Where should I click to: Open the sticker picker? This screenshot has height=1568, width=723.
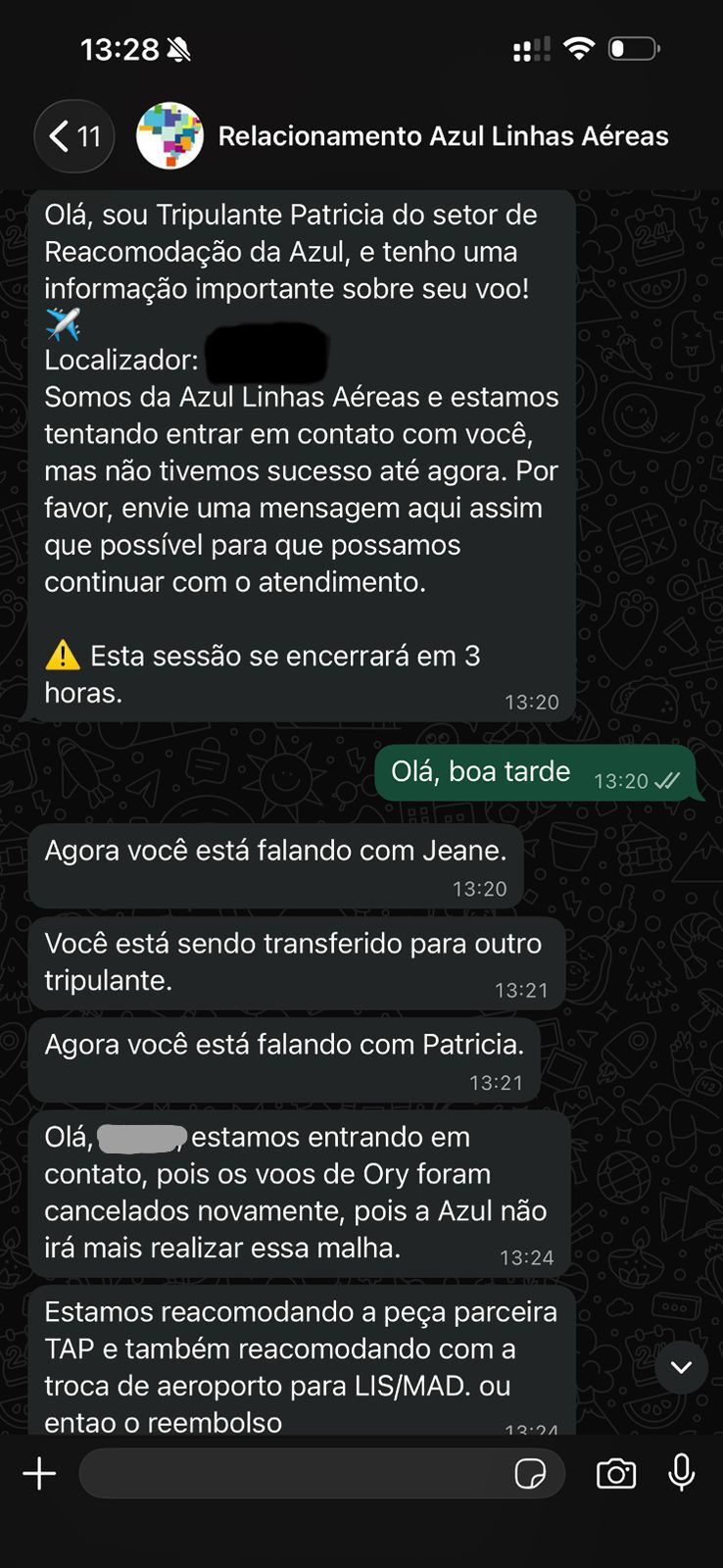click(x=530, y=1473)
